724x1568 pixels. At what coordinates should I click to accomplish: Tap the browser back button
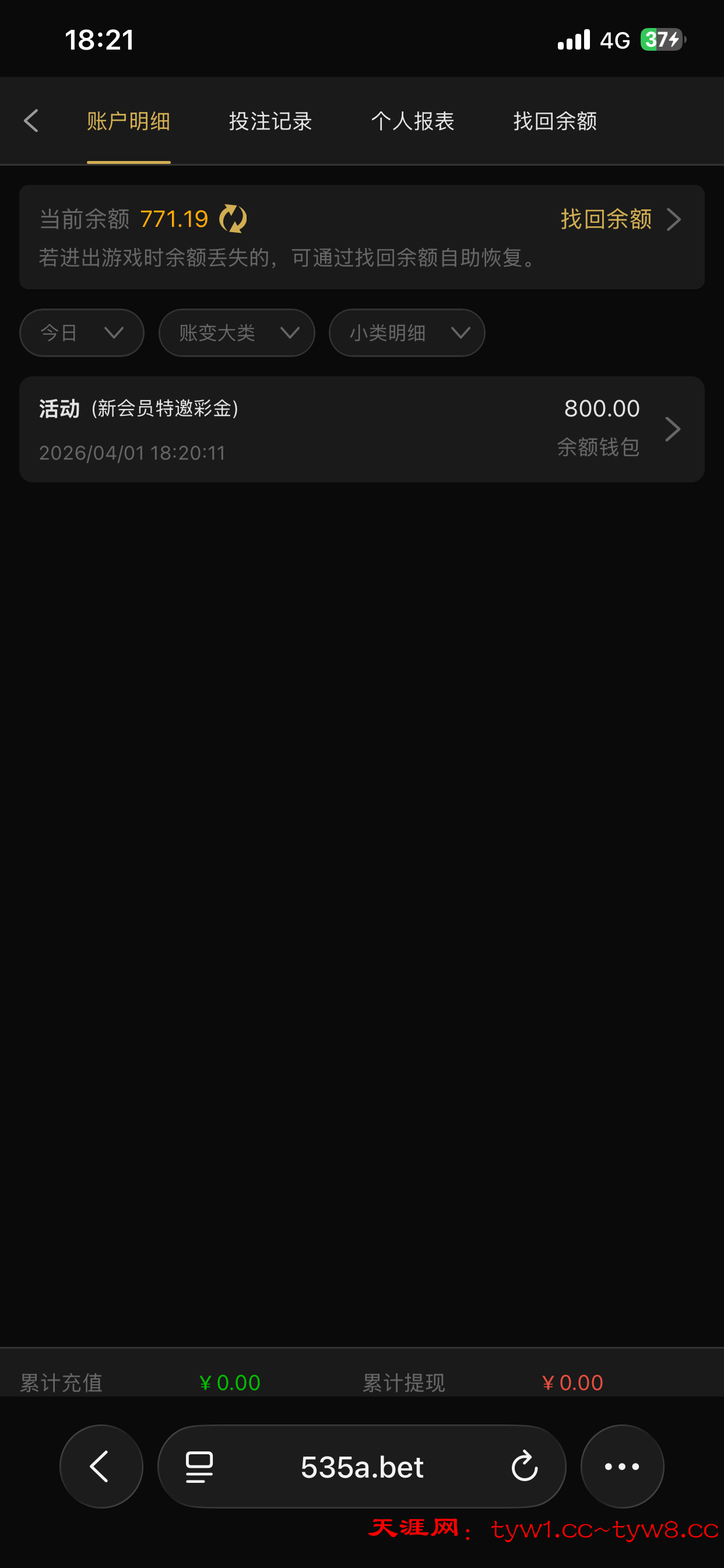coord(101,1466)
